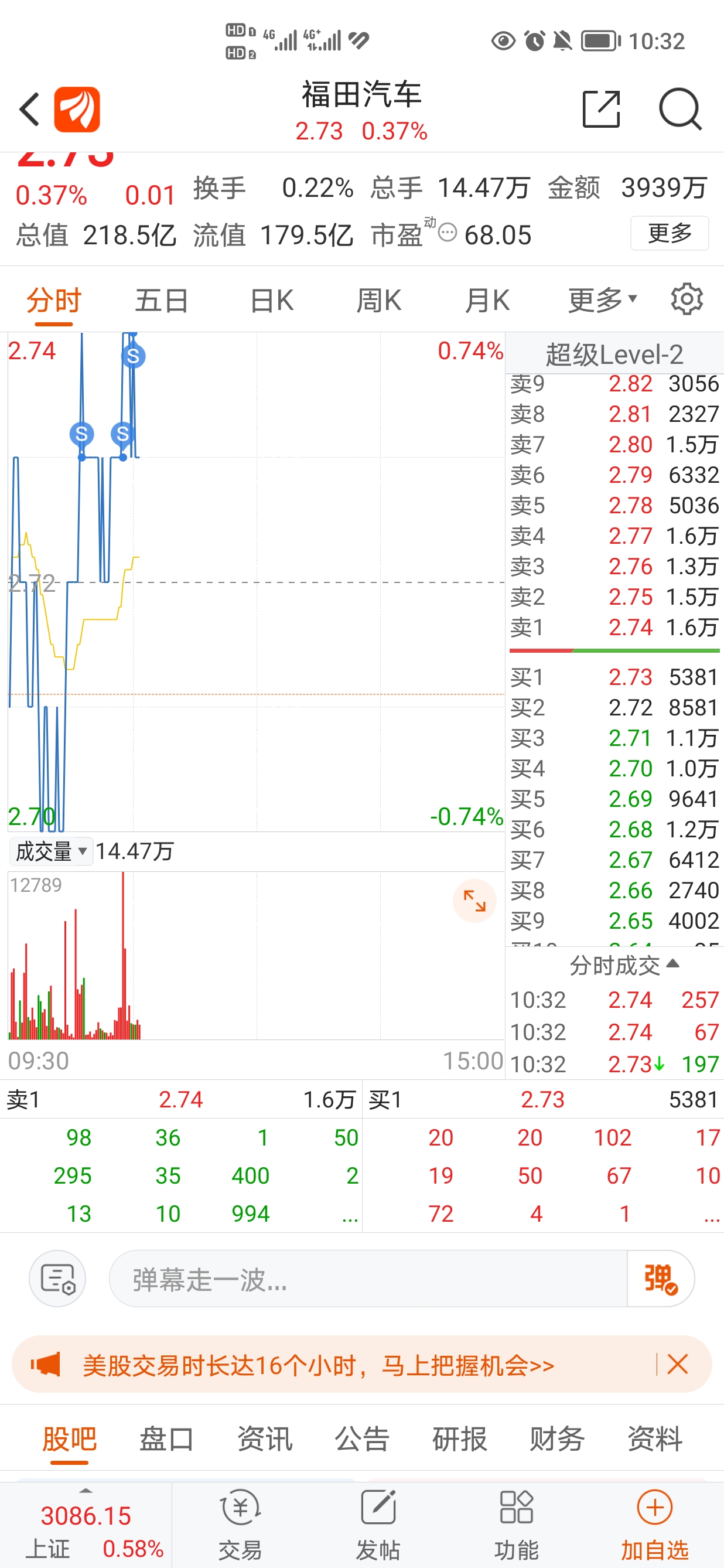Write a new post with 发帖
This screenshot has width=724, height=1568.
point(378,1525)
